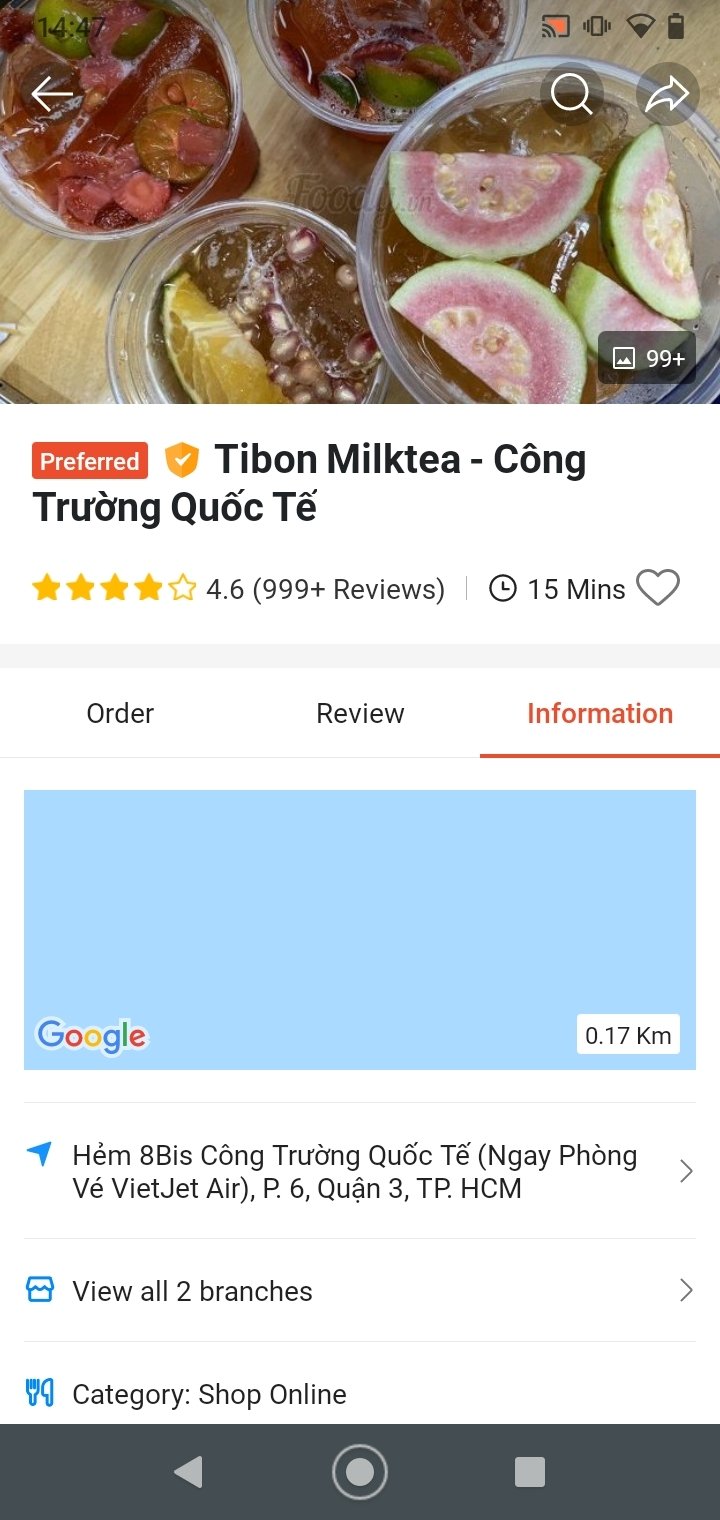Image resolution: width=720 pixels, height=1520 pixels.
Task: Select the Information tab
Action: 600,713
